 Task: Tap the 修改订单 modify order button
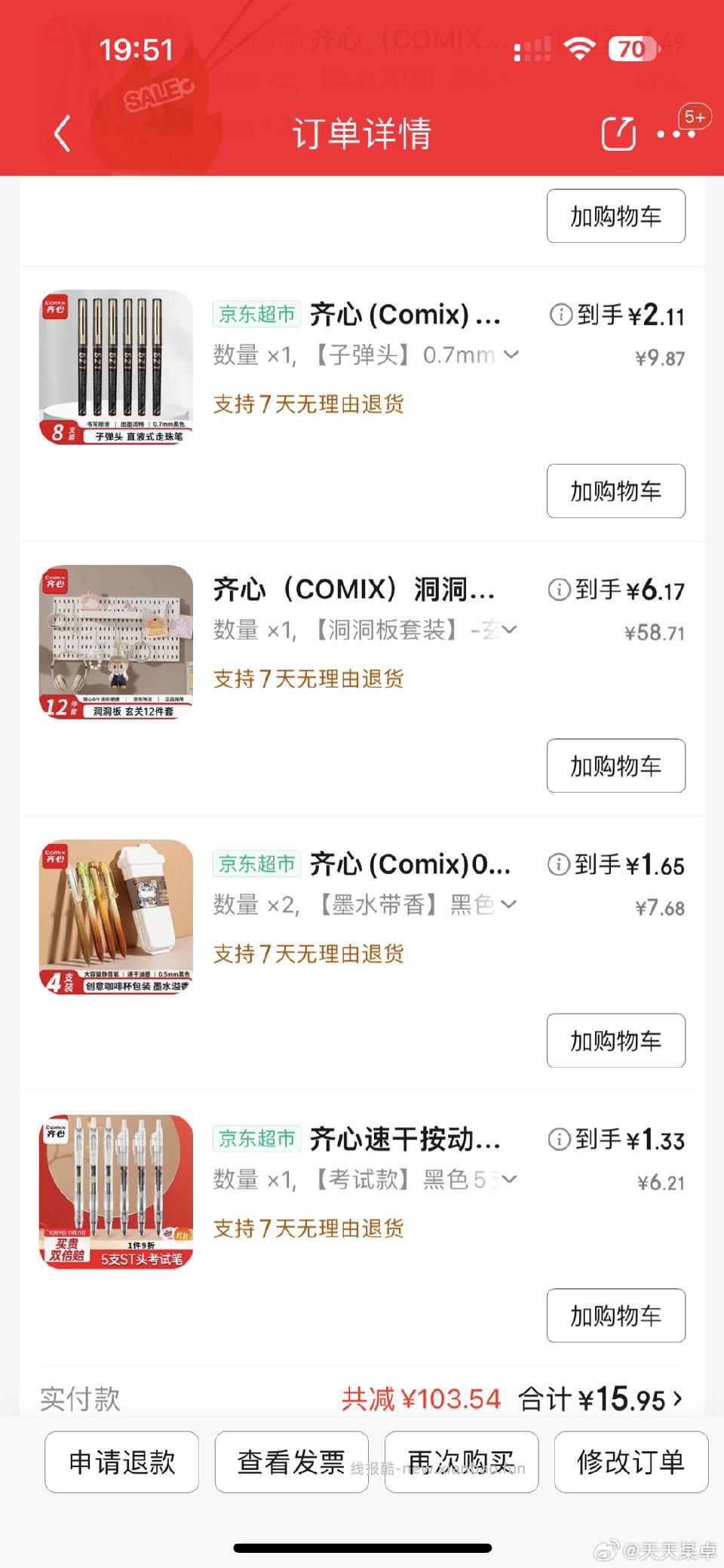click(x=631, y=1462)
